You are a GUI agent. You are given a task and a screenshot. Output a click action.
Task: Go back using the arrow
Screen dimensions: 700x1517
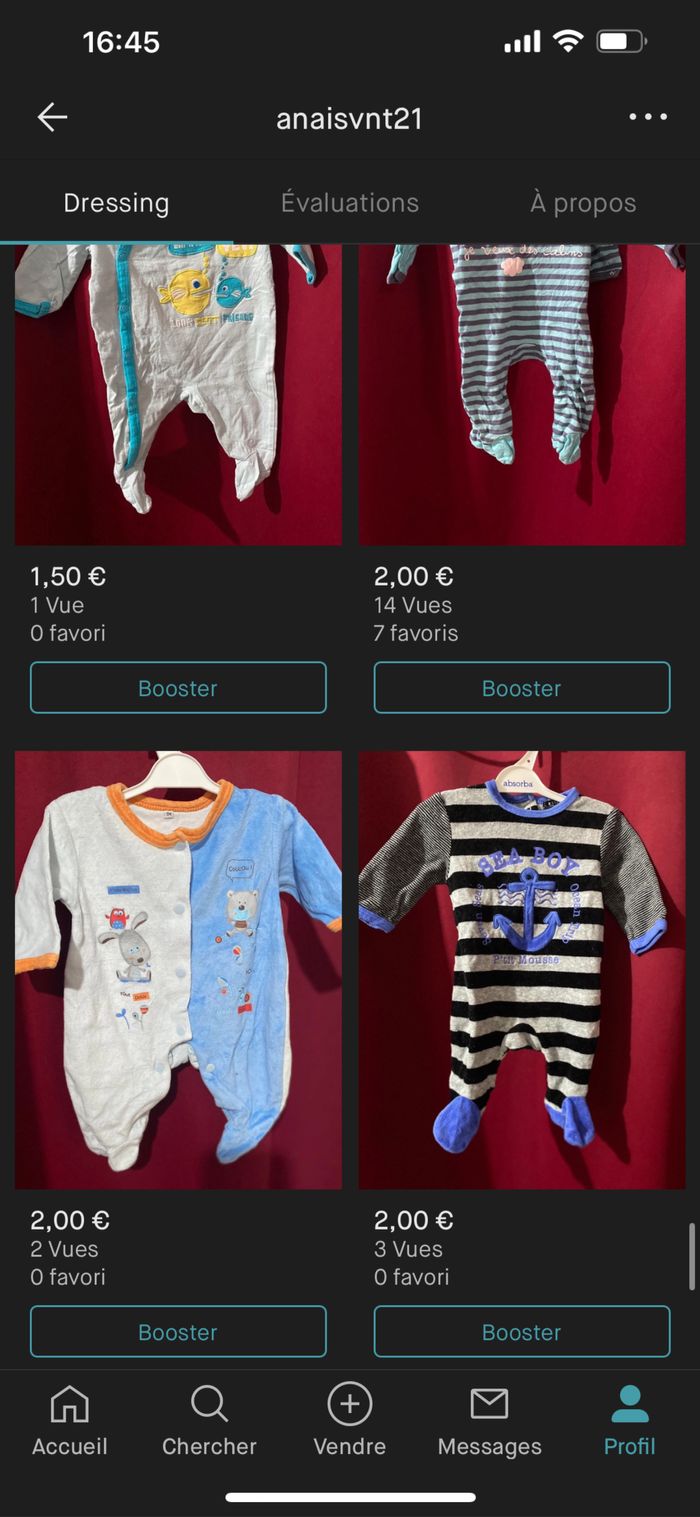point(52,118)
